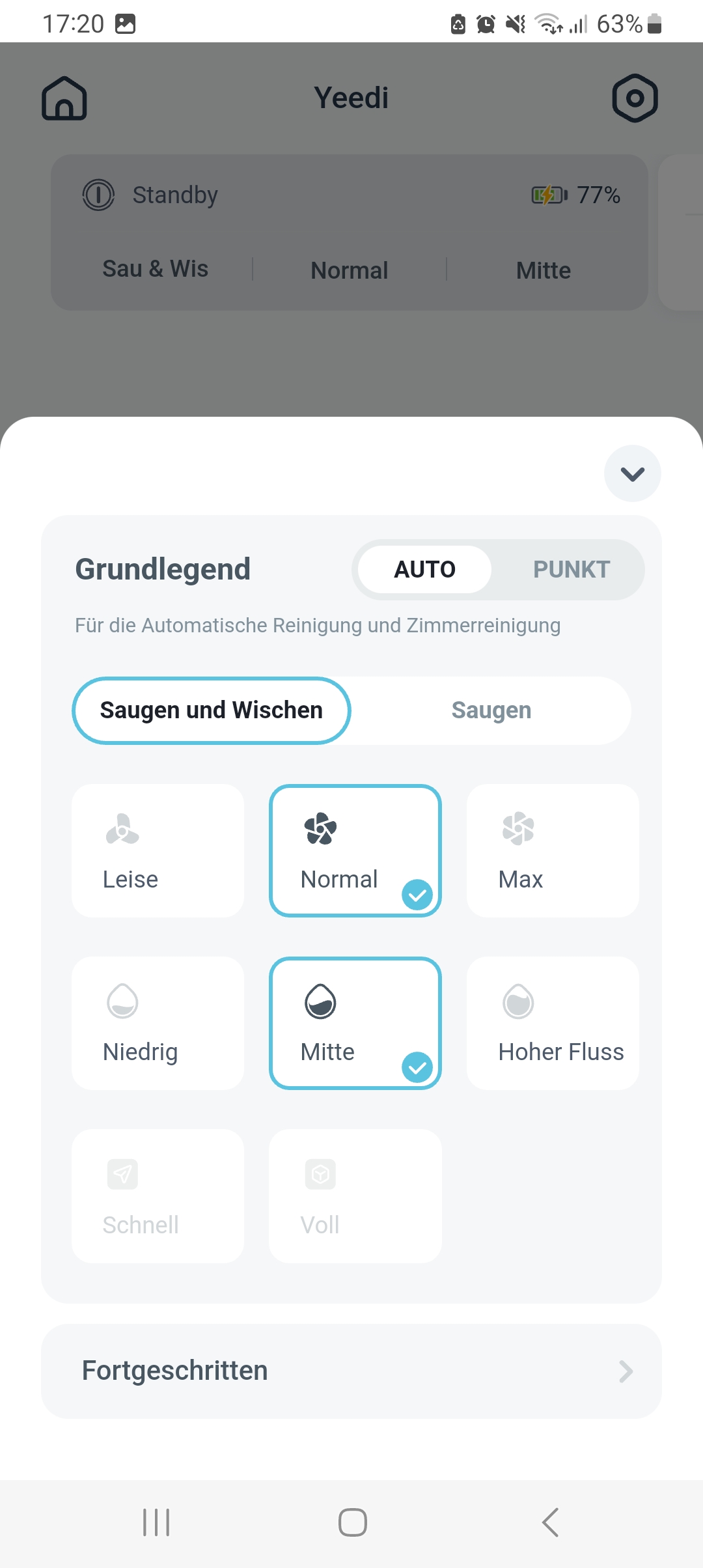
Task: Collapse the settings sheet with the down chevron
Action: [632, 473]
